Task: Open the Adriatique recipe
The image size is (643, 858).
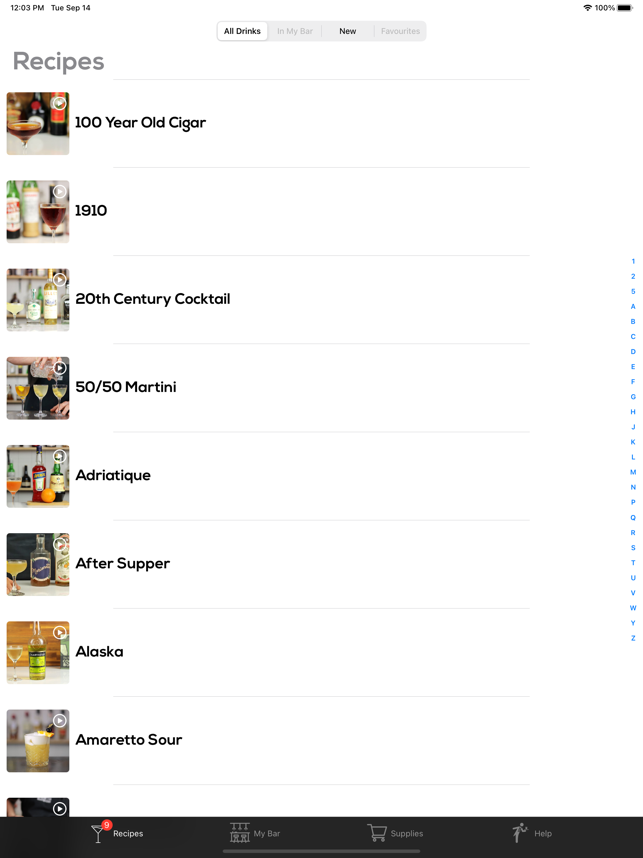Action: point(113,475)
